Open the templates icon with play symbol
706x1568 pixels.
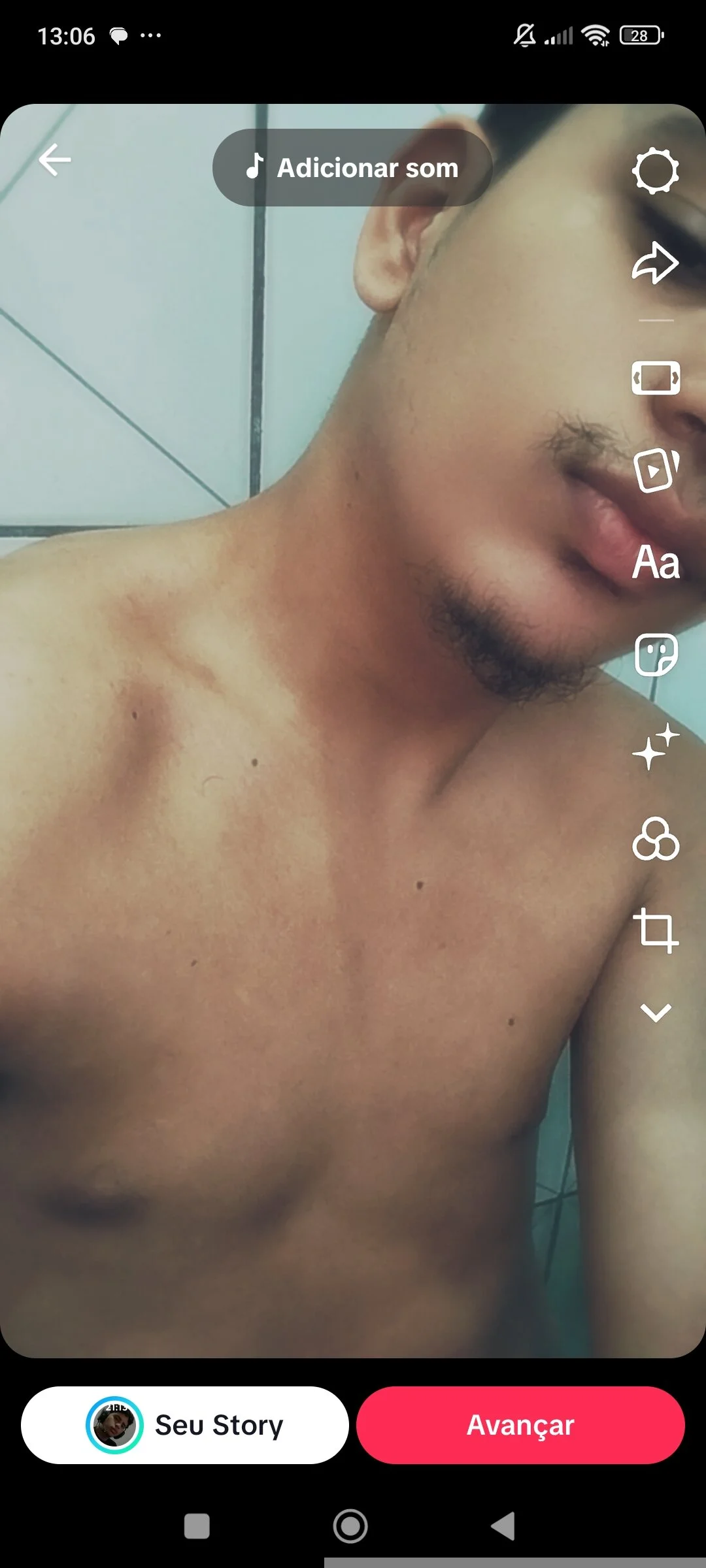656,470
